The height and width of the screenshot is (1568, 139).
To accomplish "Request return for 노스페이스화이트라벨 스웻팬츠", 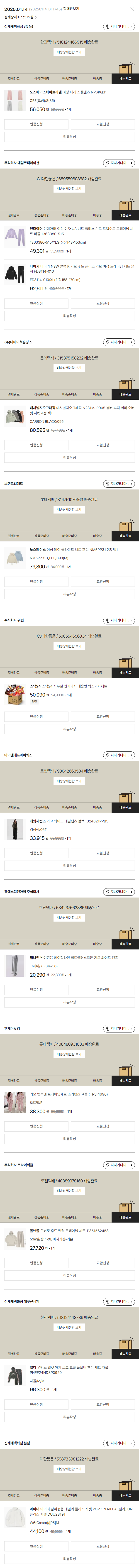I will click(x=36, y=124).
